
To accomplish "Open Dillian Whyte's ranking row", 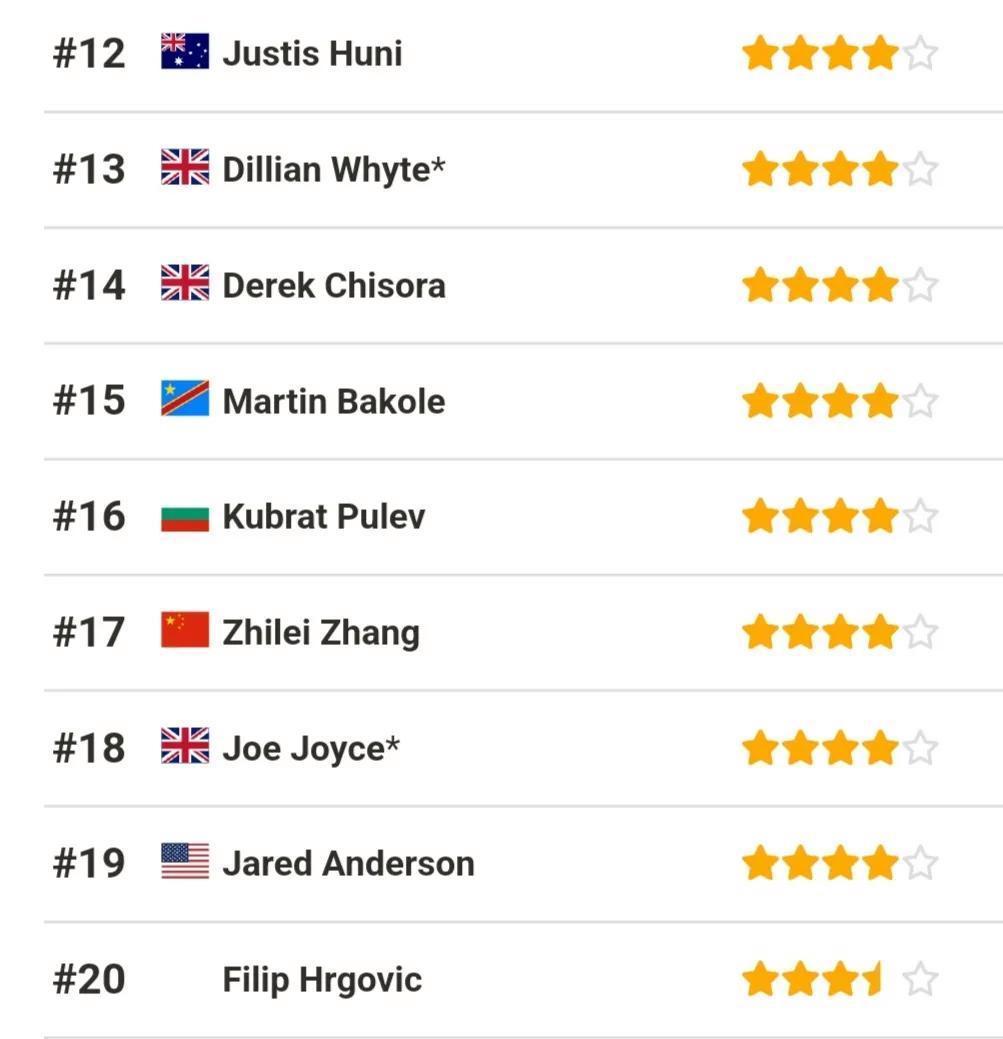I will 333,169.
